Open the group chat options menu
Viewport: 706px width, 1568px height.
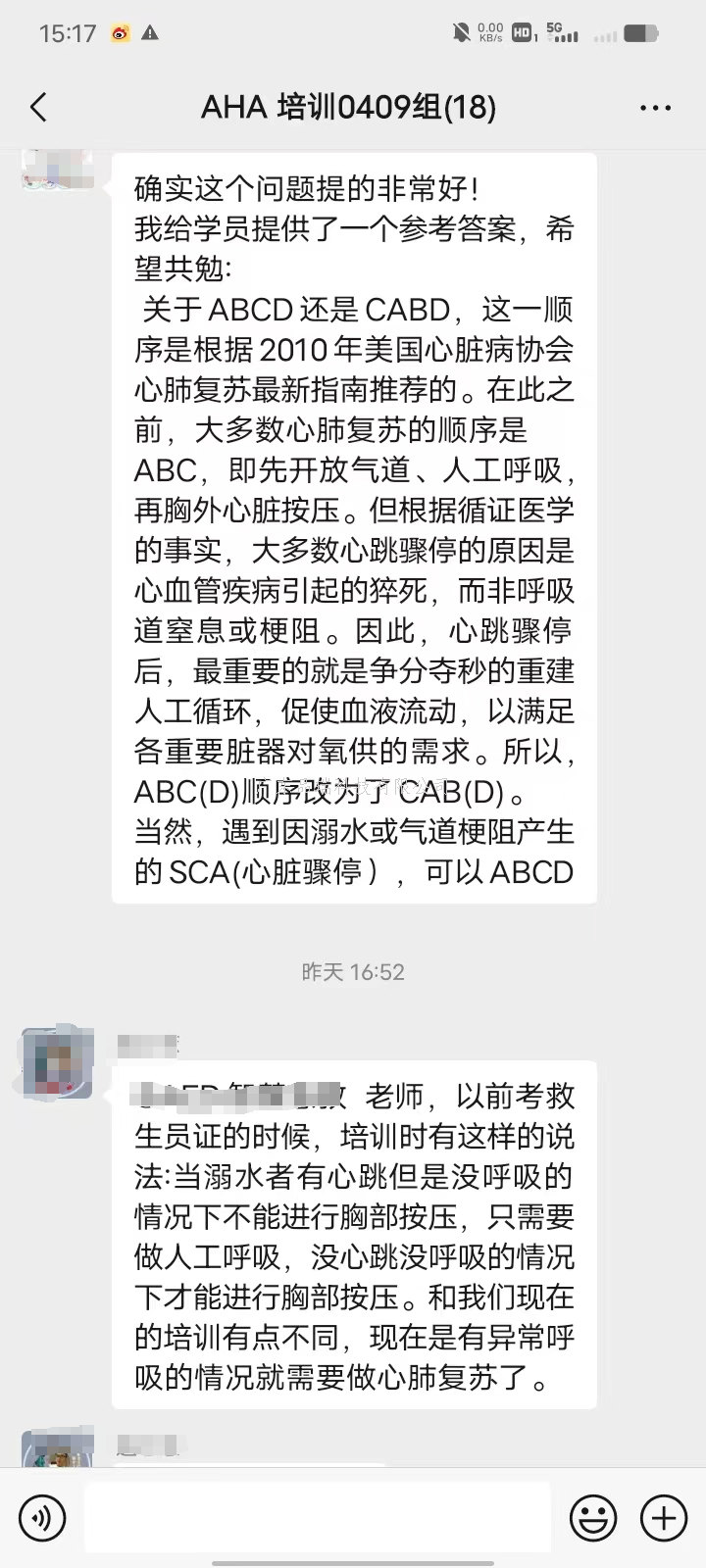pos(655,107)
